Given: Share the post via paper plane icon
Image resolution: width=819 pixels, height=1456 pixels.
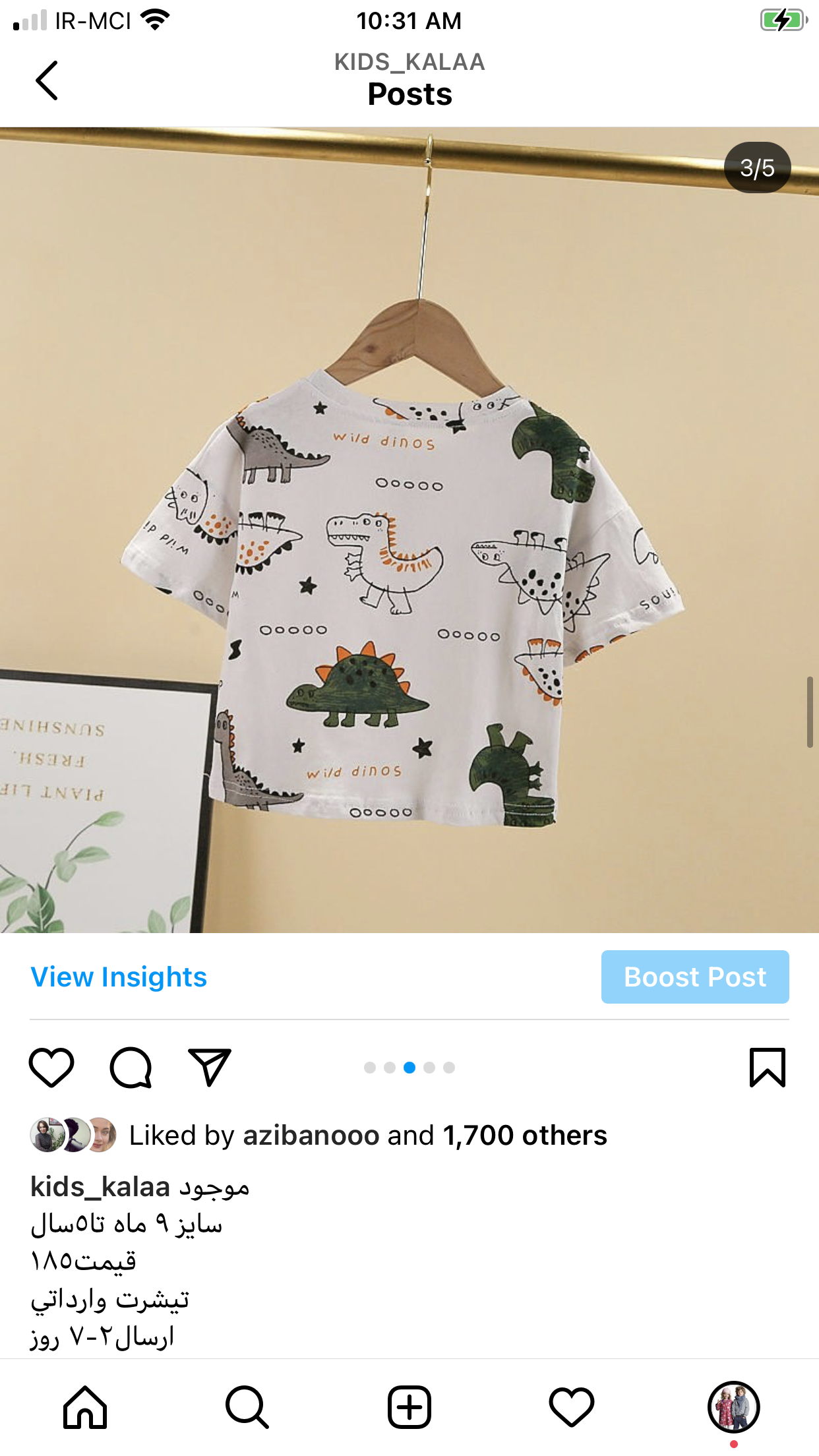Looking at the screenshot, I should click(210, 1068).
